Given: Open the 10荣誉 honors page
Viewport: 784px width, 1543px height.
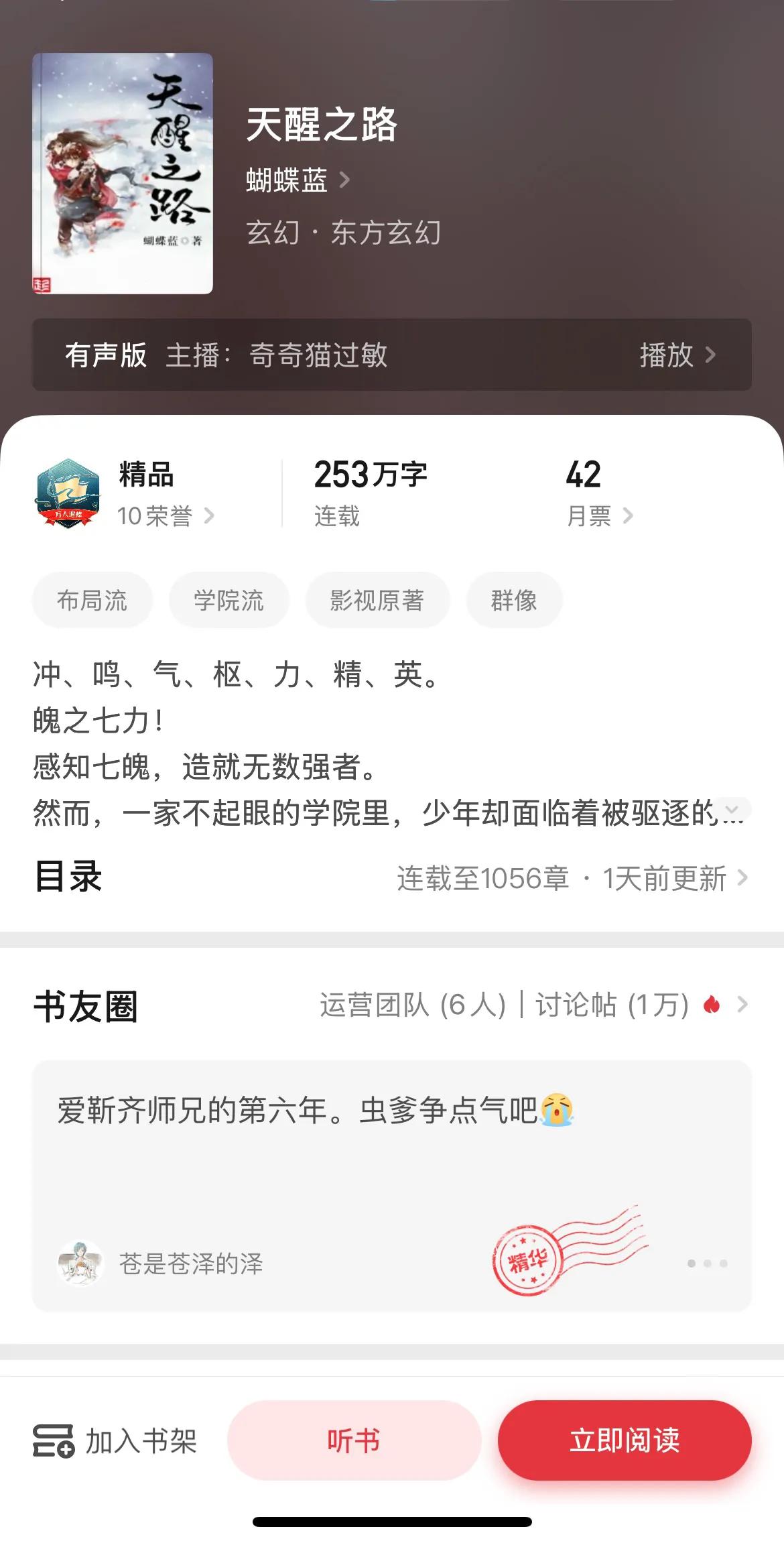Looking at the screenshot, I should click(x=165, y=515).
